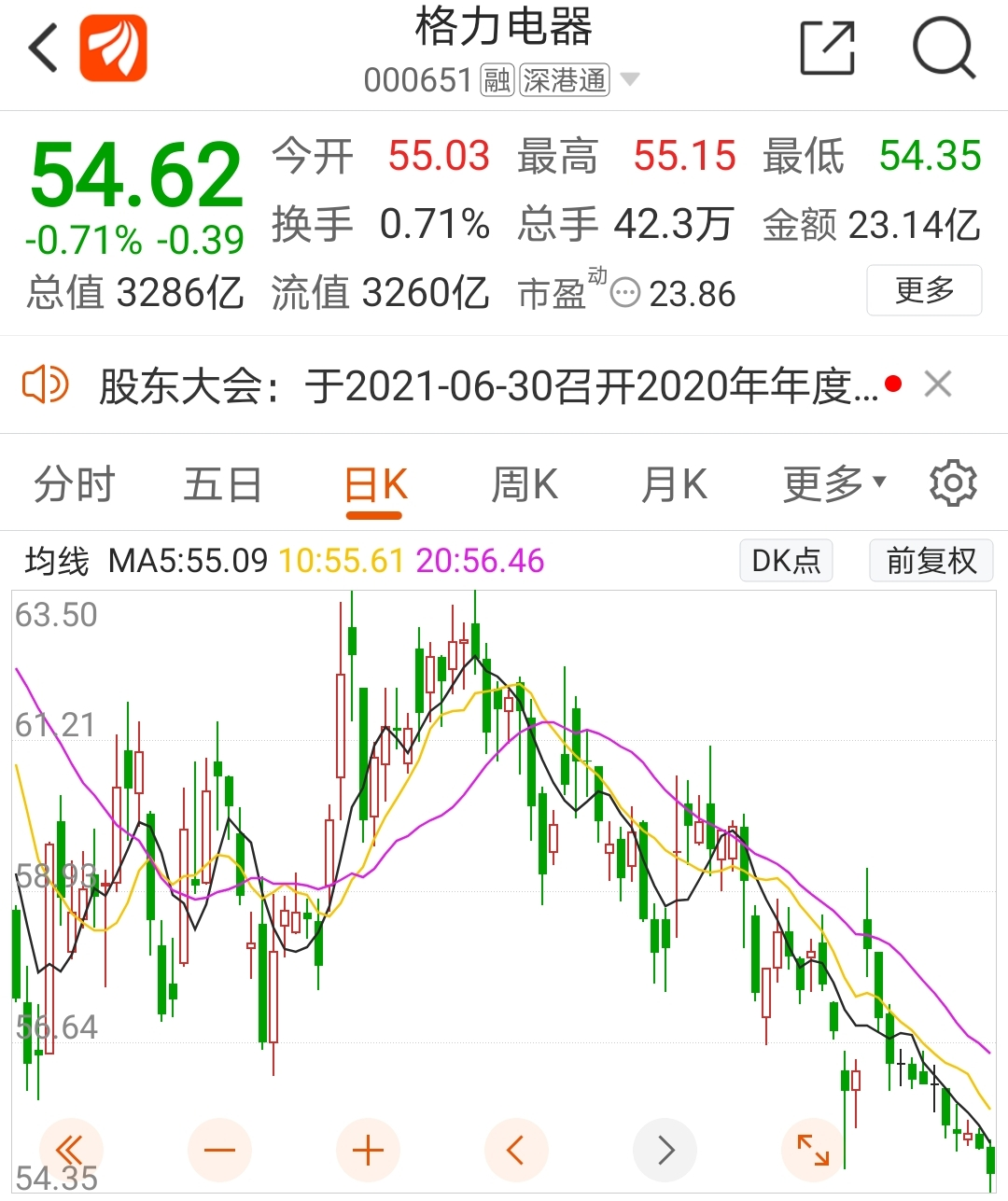1008x1201 pixels.
Task: Dismiss the announcement banner
Action: [x=937, y=384]
